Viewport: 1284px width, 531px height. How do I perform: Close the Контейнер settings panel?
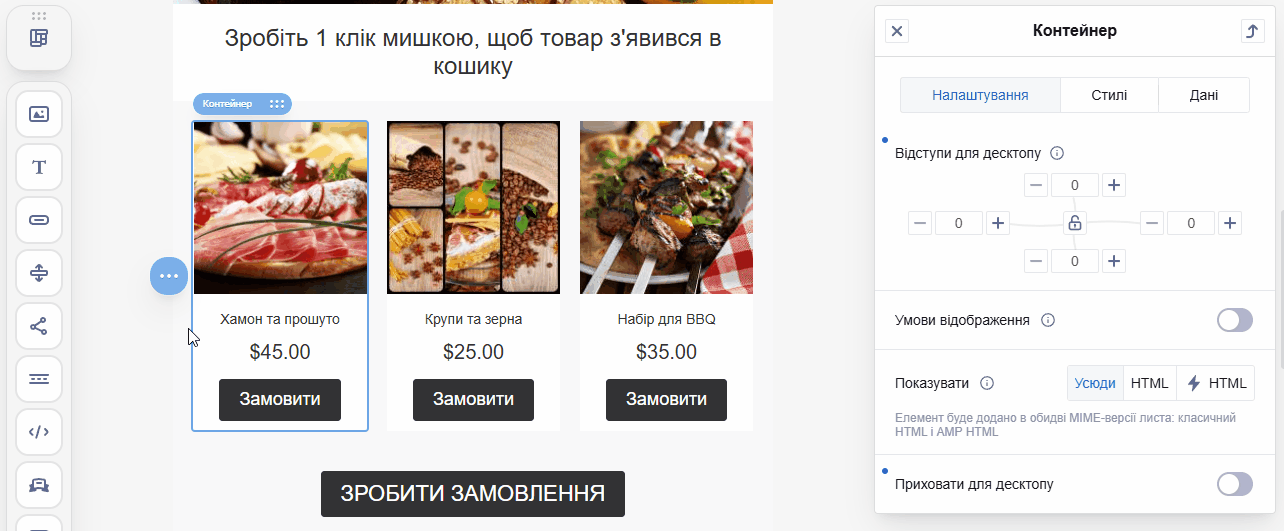click(x=897, y=31)
